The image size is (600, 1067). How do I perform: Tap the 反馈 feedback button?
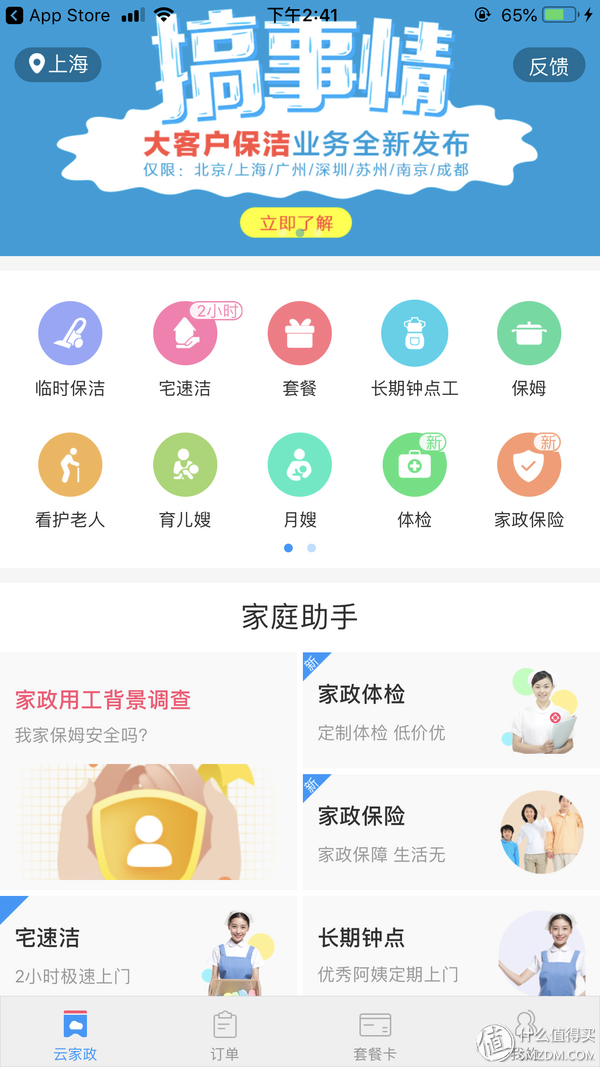click(548, 66)
